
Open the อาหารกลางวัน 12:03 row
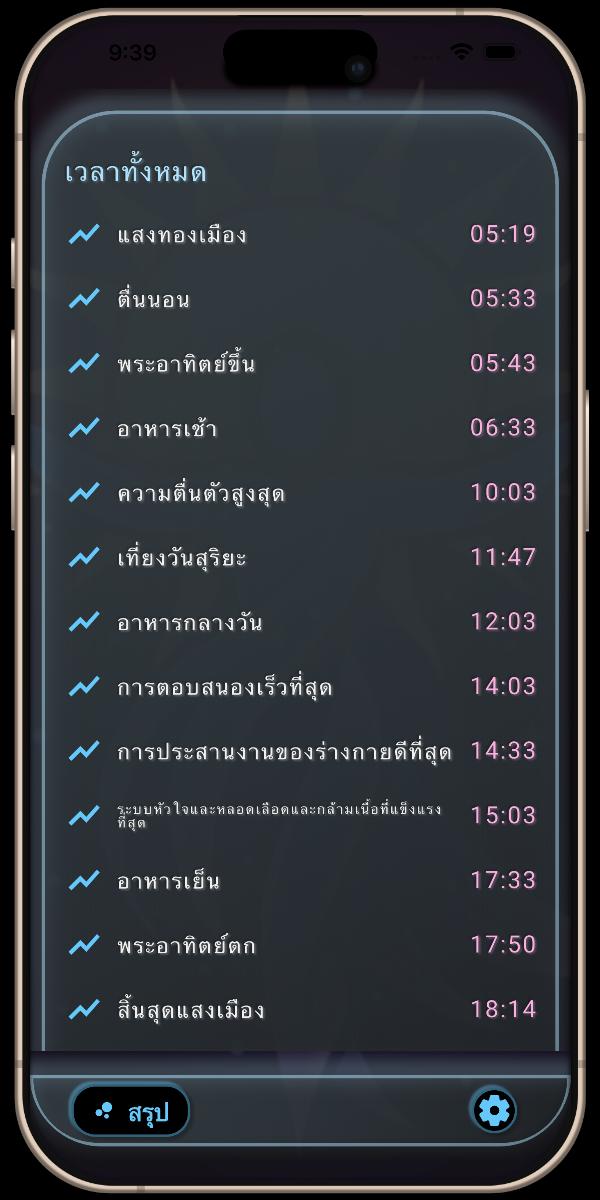coord(300,622)
